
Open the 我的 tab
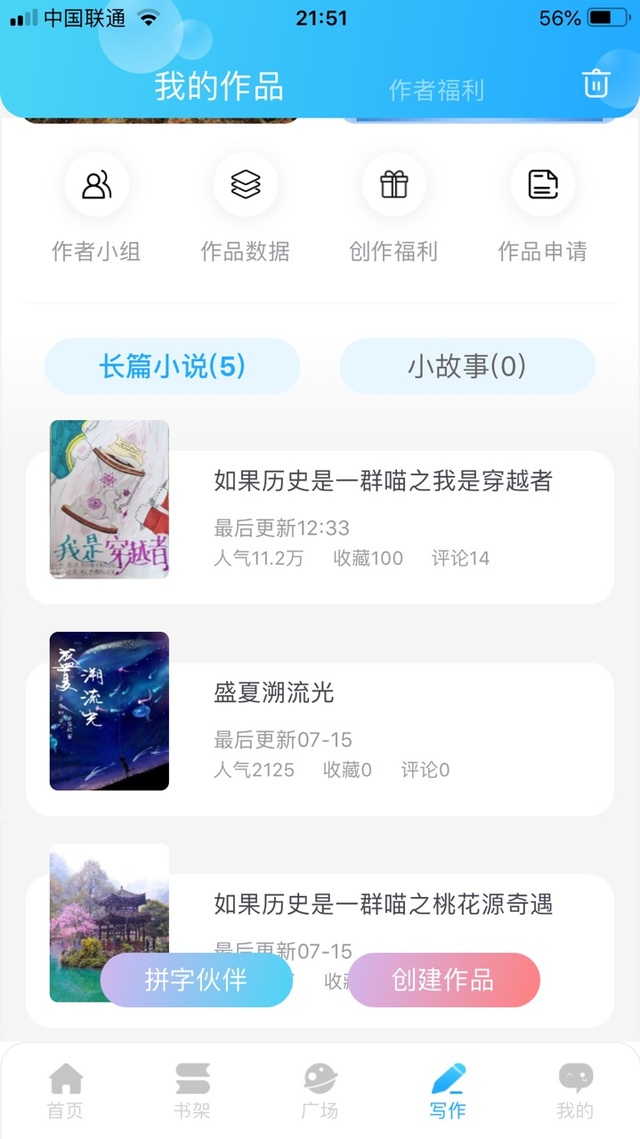(575, 1091)
